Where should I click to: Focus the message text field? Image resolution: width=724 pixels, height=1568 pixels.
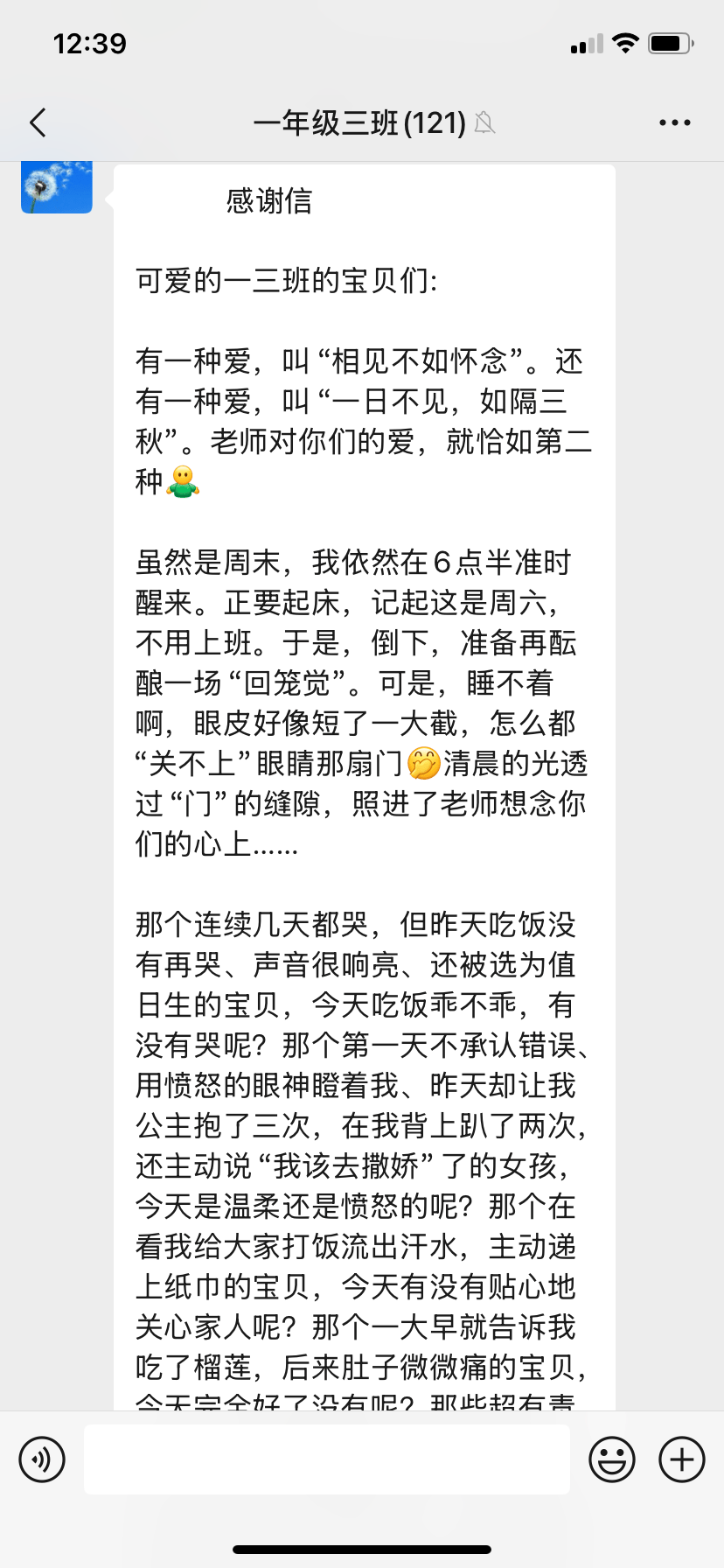[x=327, y=1459]
